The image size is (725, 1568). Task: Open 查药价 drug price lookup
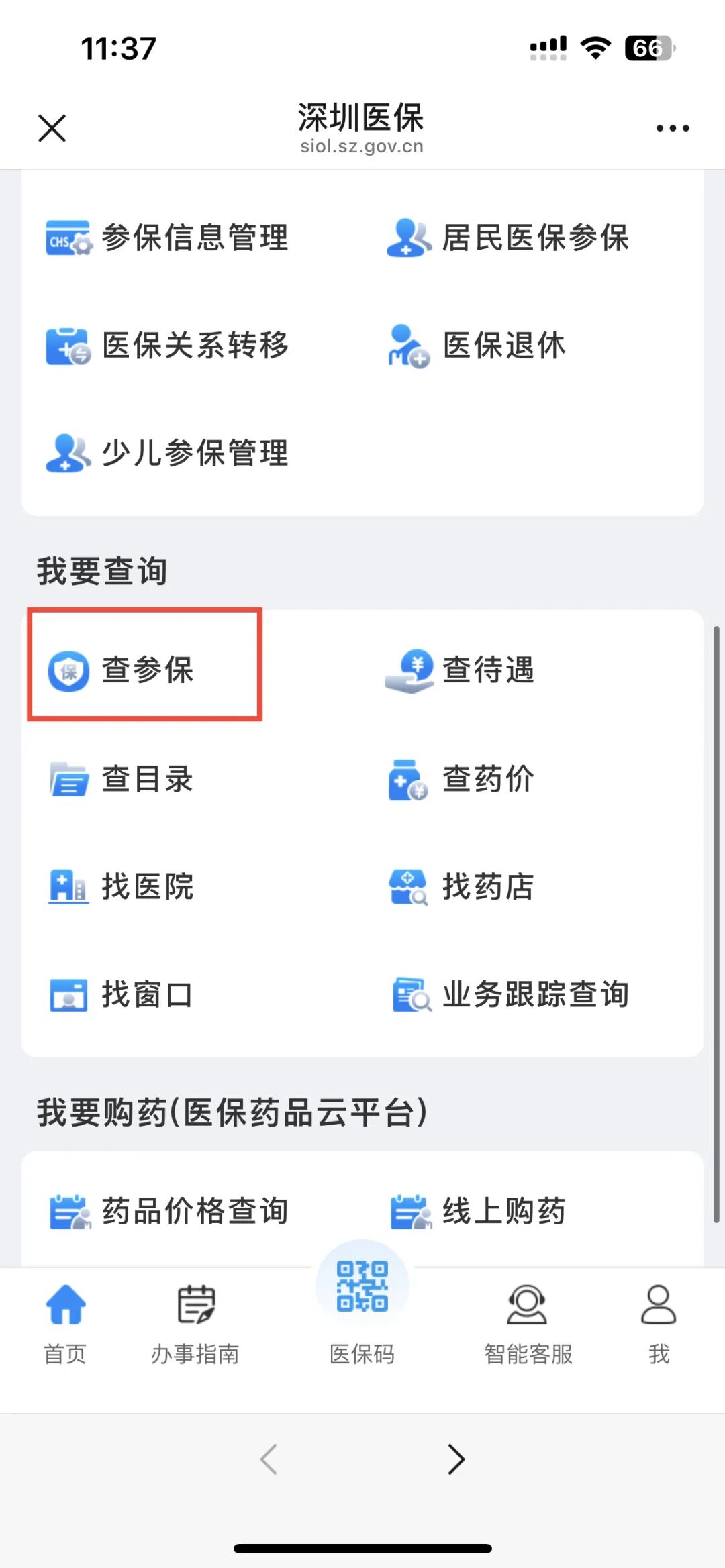click(461, 779)
